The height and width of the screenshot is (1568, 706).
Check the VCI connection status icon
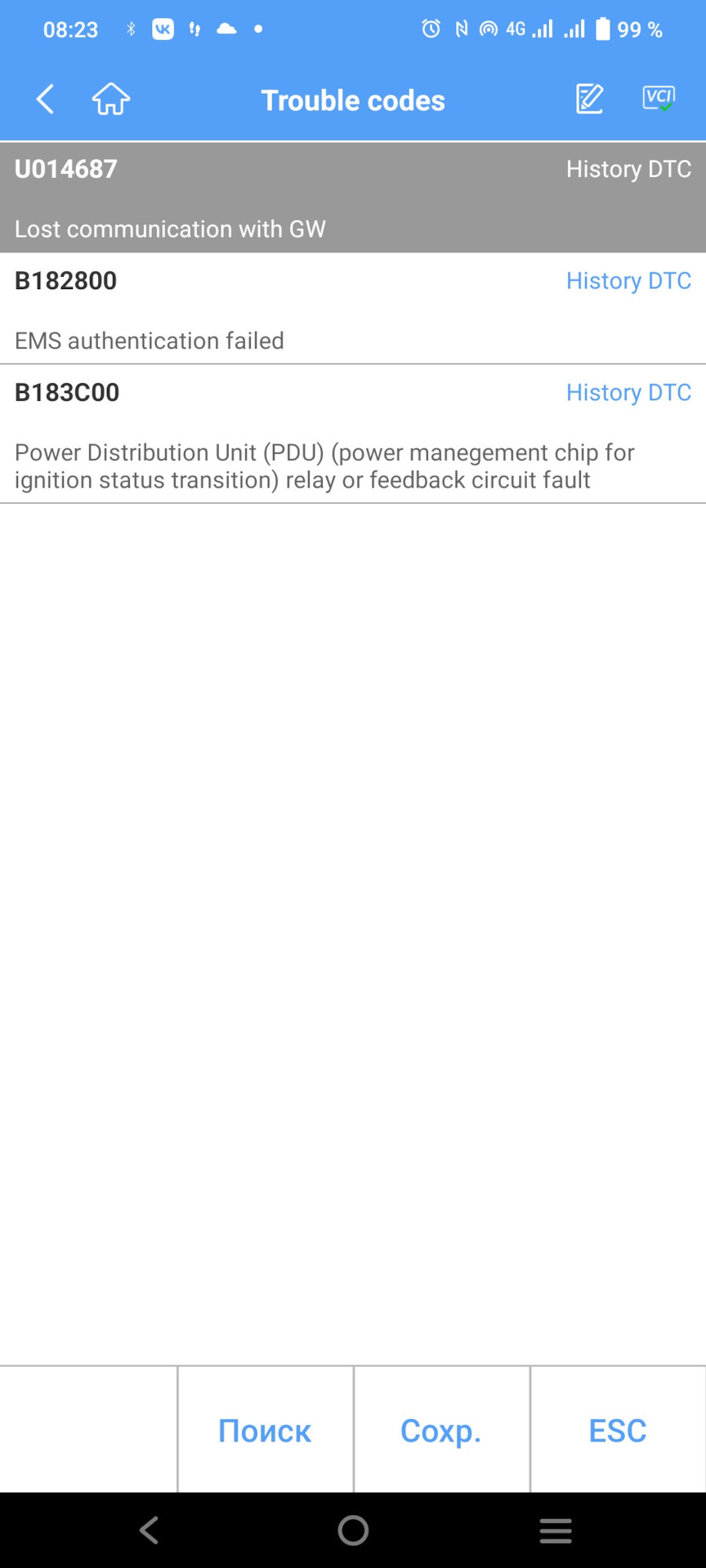659,99
